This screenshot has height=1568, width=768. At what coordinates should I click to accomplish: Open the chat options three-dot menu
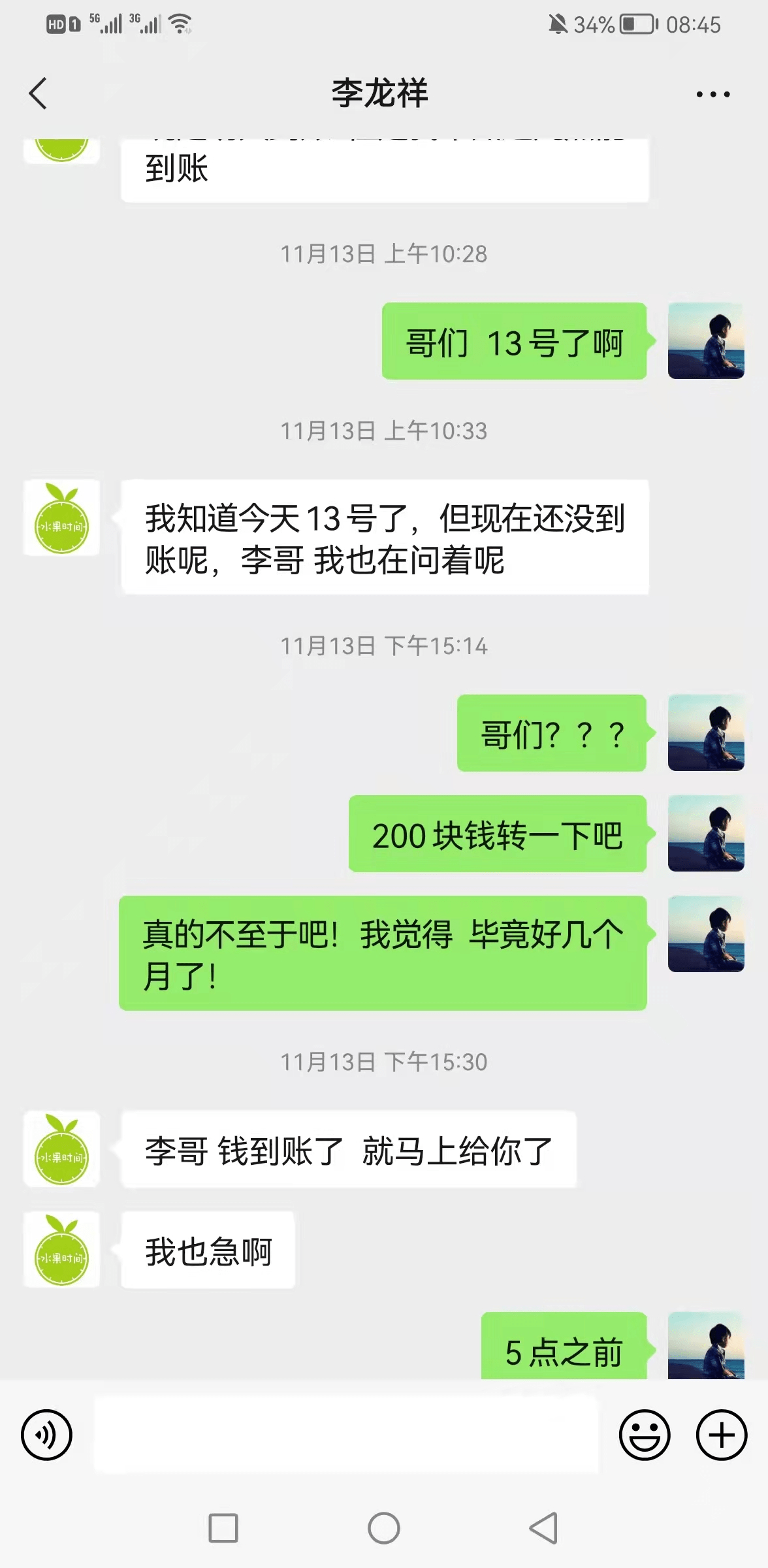tap(712, 95)
